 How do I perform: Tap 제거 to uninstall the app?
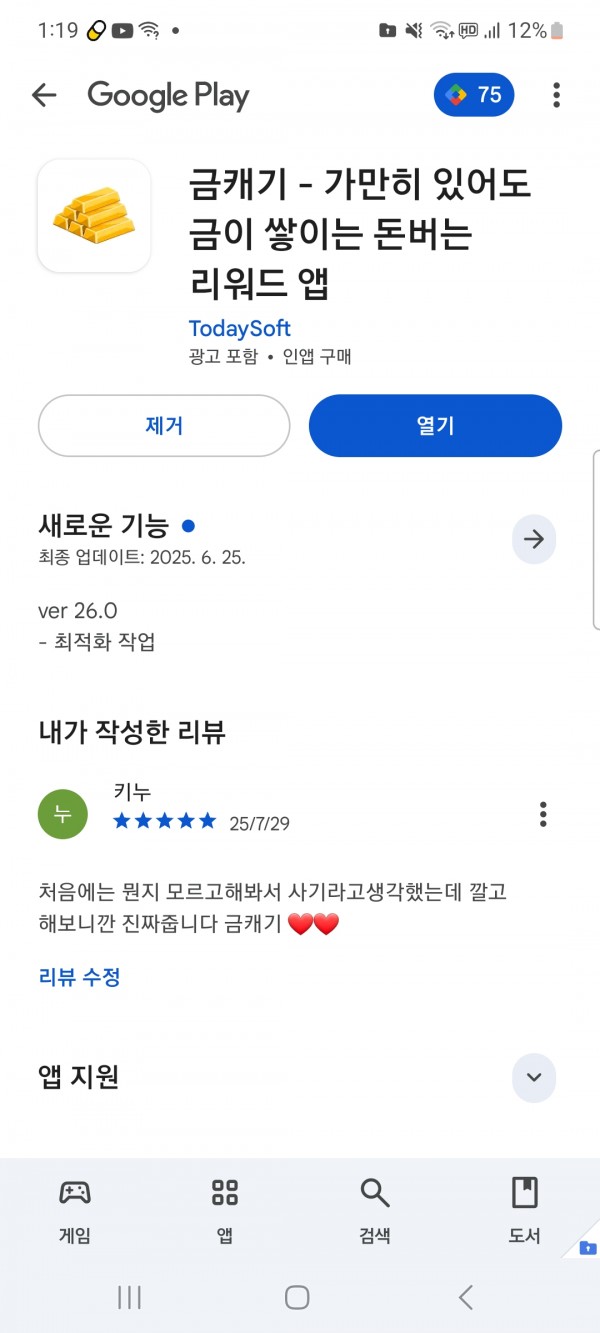(x=164, y=425)
